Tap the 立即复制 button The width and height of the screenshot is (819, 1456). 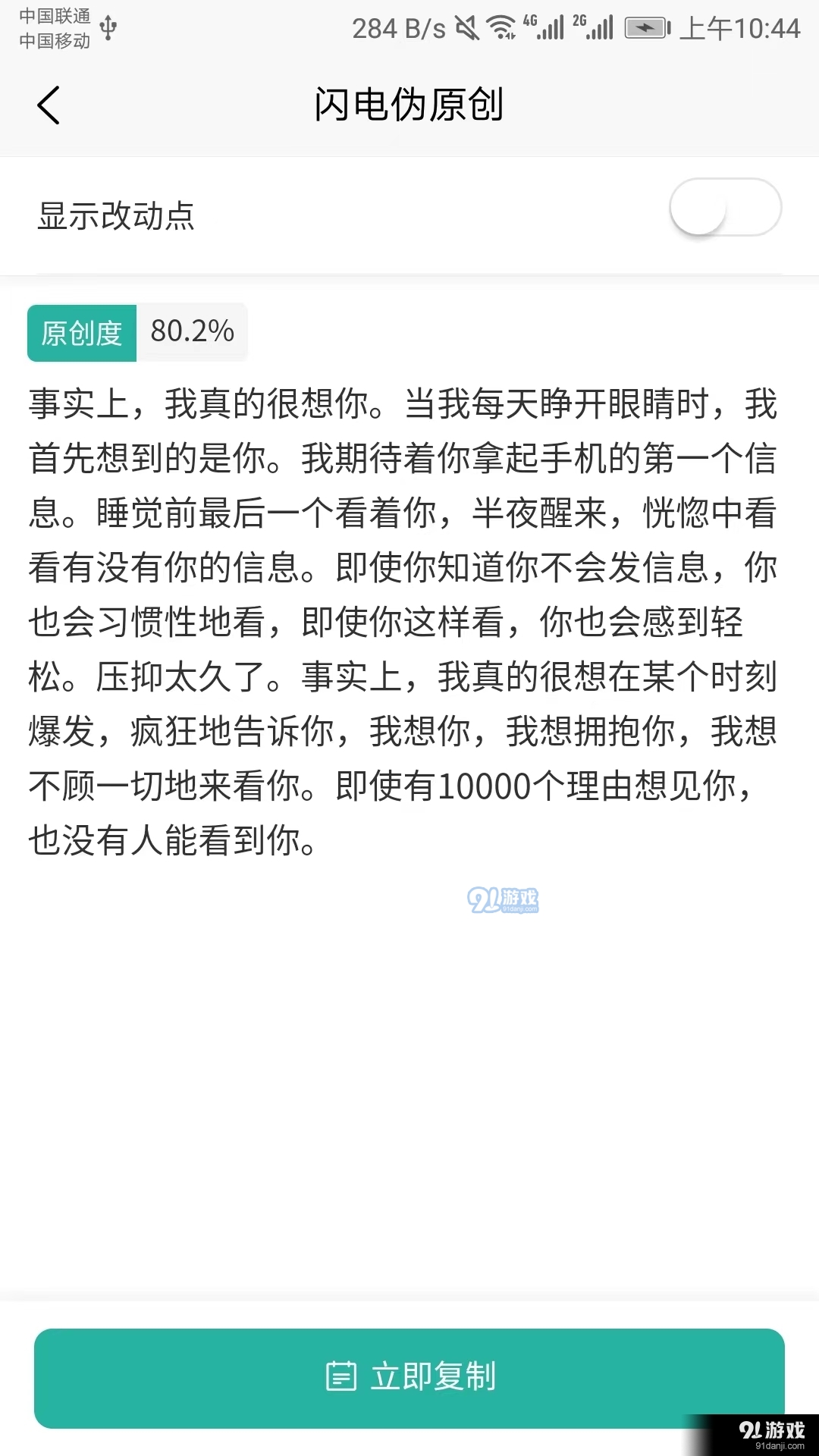tap(409, 1377)
